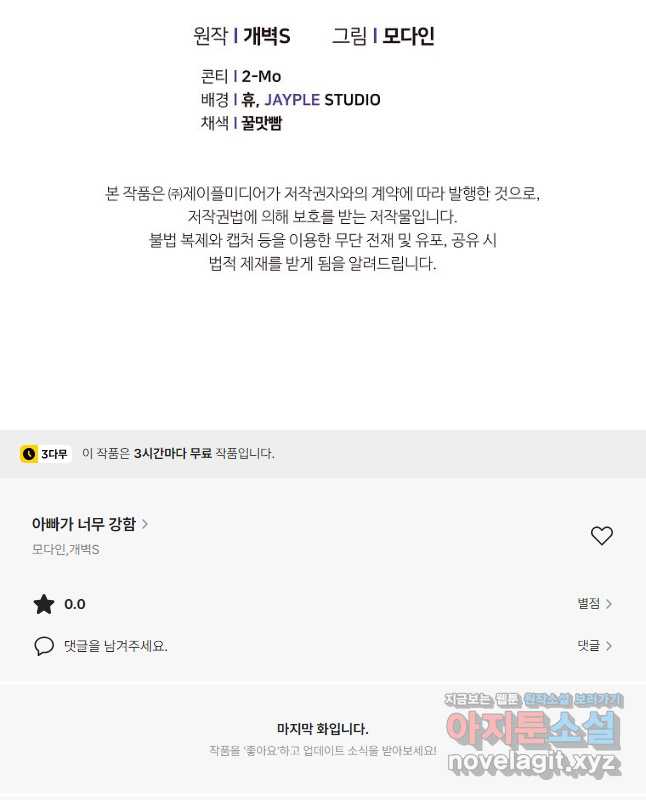Open the 댓글 comments section

click(594, 646)
